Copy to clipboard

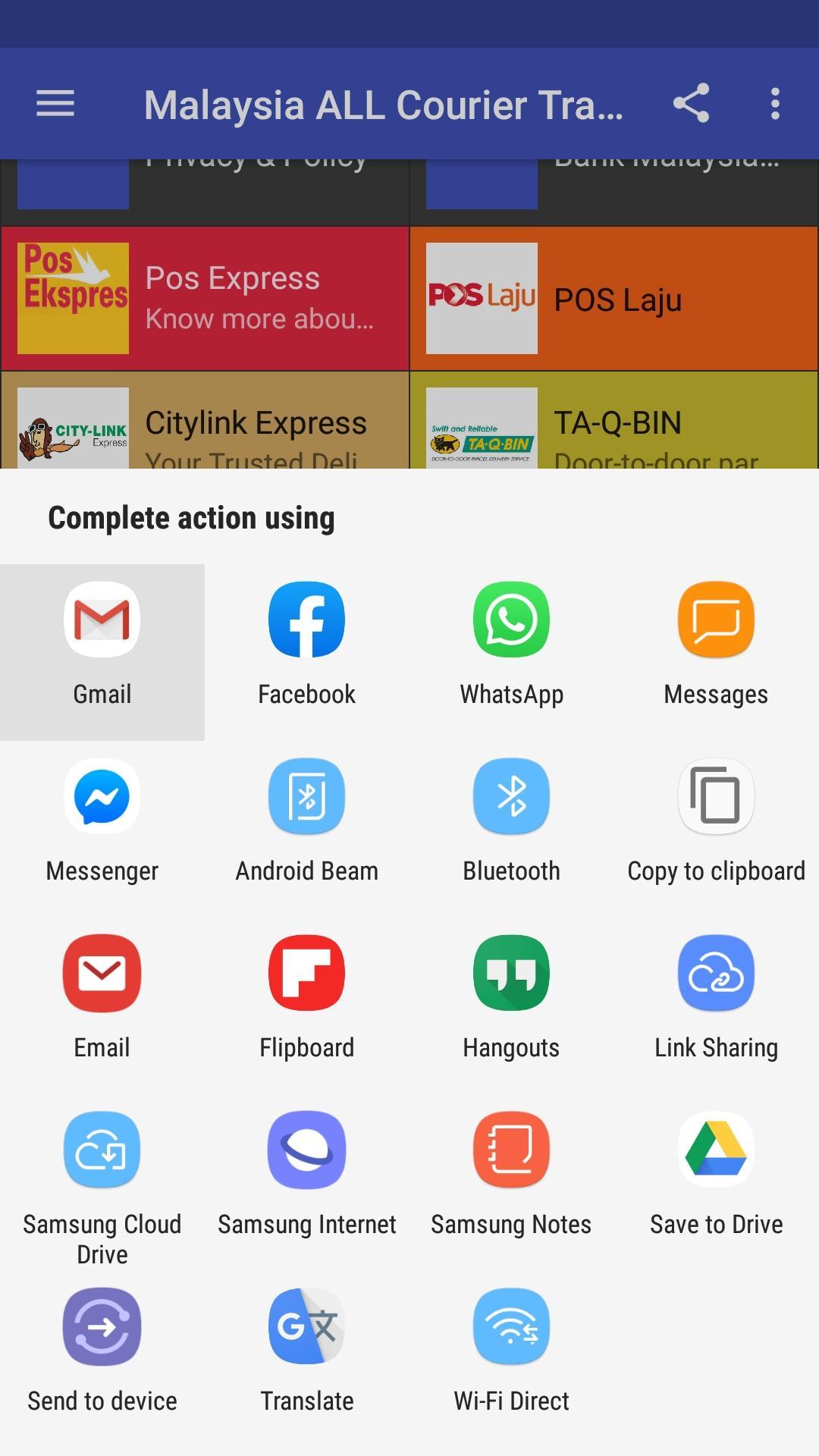click(717, 829)
